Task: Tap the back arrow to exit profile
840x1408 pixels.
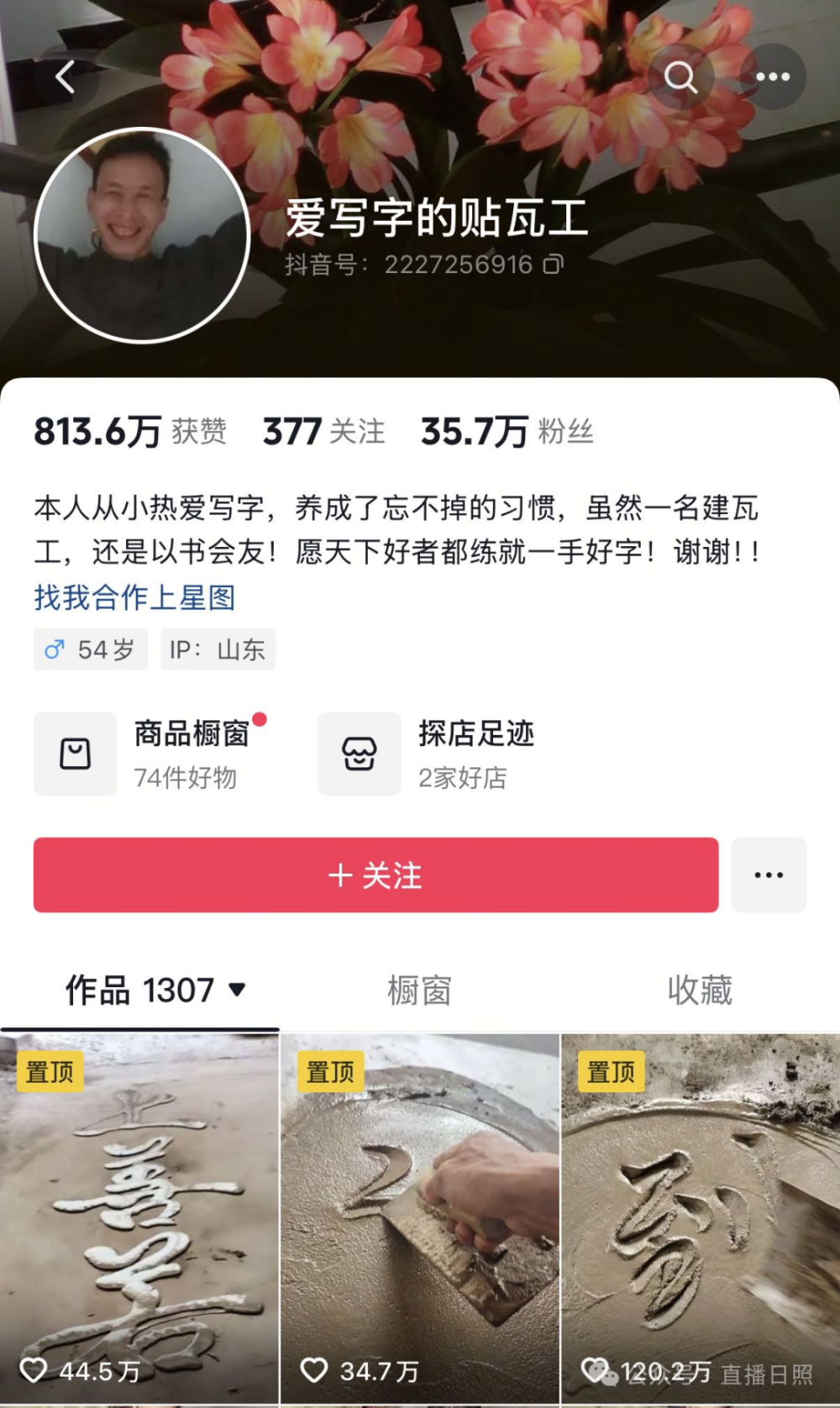Action: pyautogui.click(x=65, y=76)
